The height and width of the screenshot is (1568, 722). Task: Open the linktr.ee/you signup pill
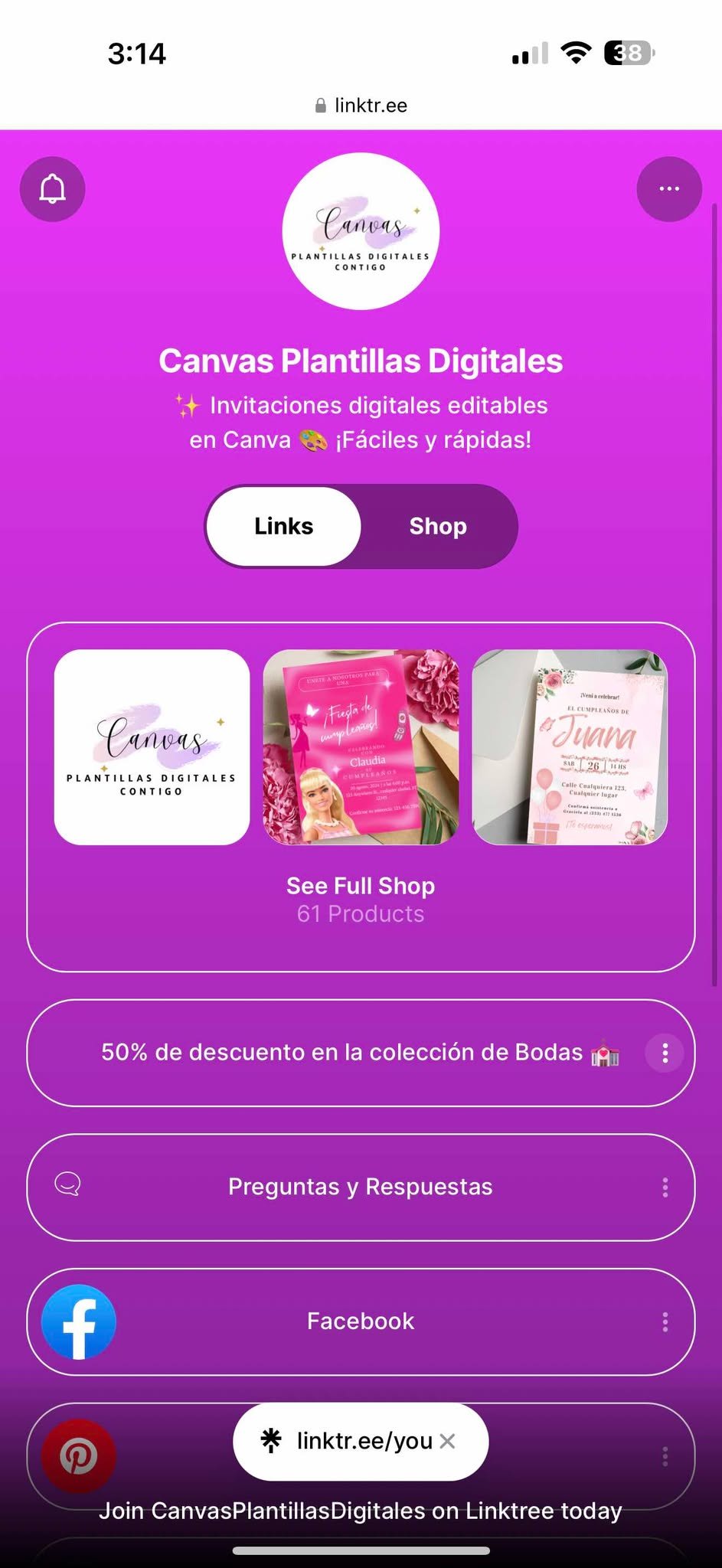[x=352, y=1441]
